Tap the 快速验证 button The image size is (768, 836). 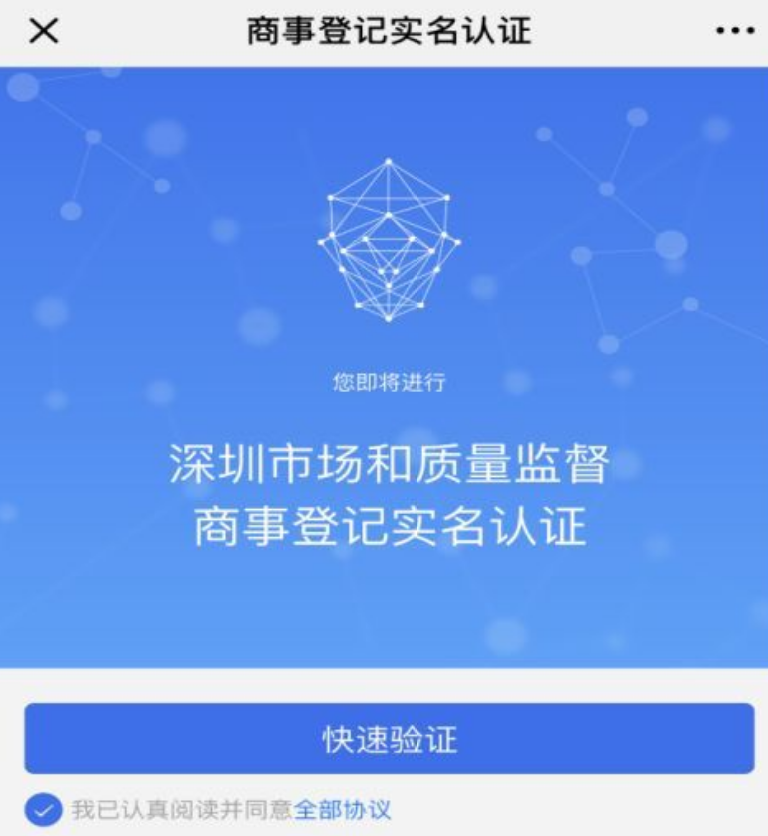point(389,739)
